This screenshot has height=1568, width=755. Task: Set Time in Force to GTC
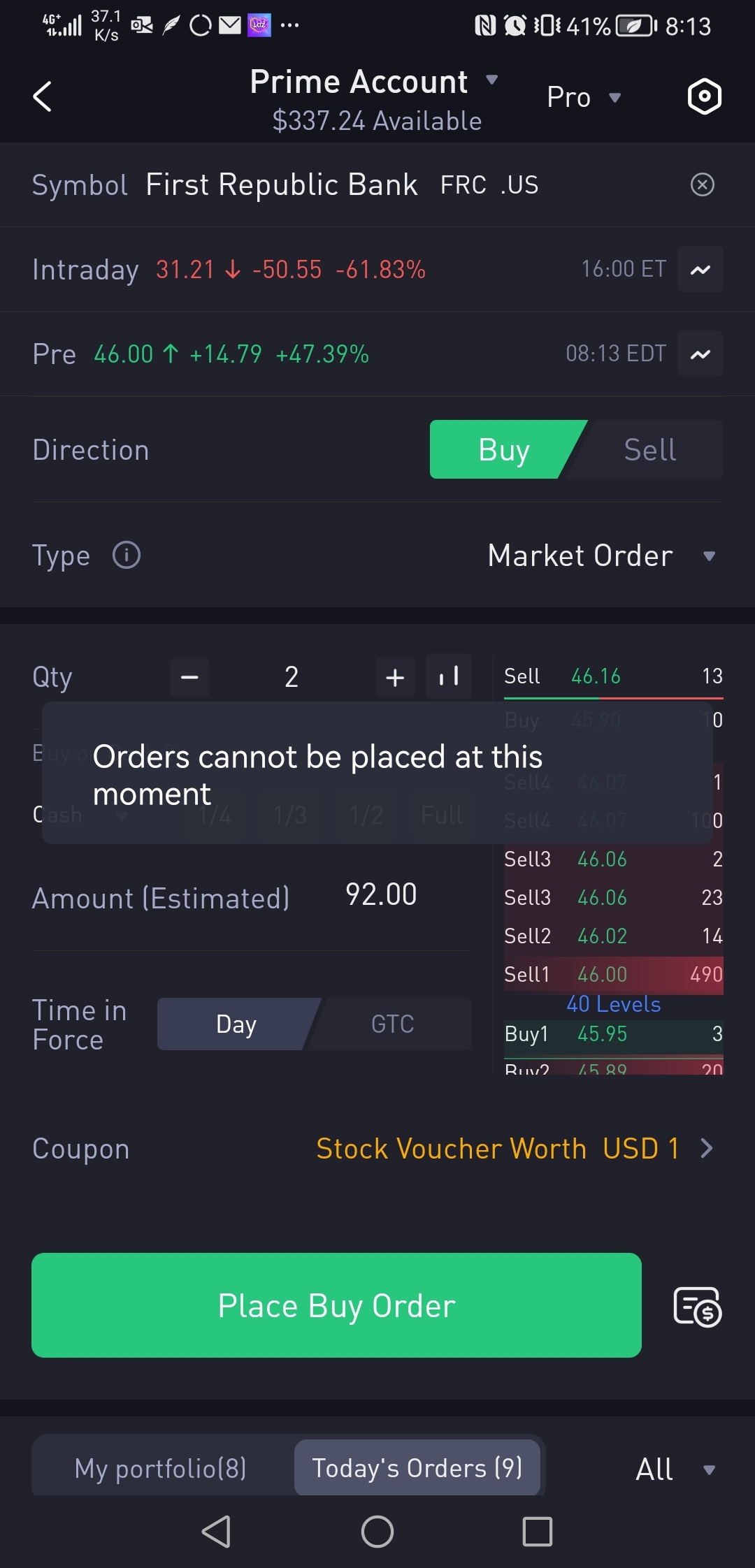coord(392,1024)
